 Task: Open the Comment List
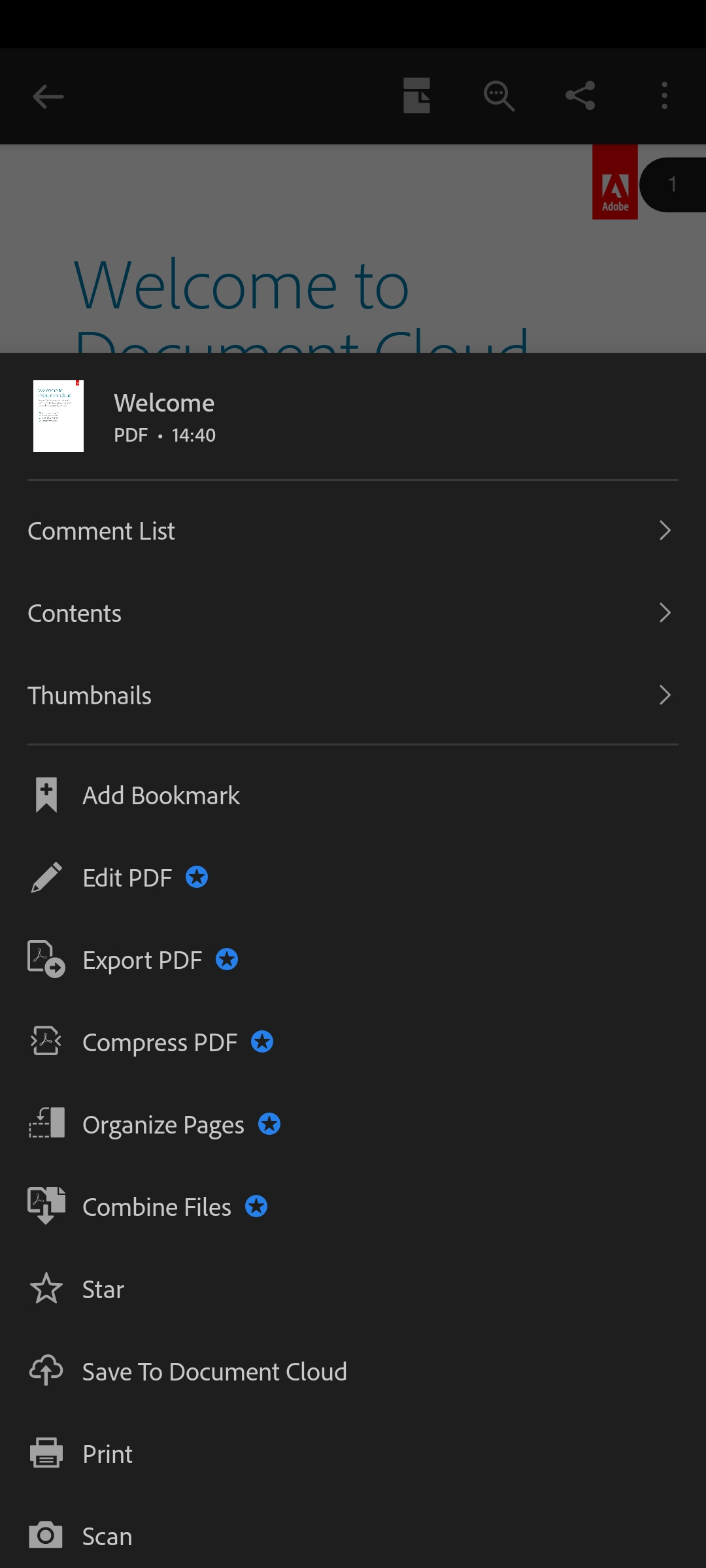(353, 531)
